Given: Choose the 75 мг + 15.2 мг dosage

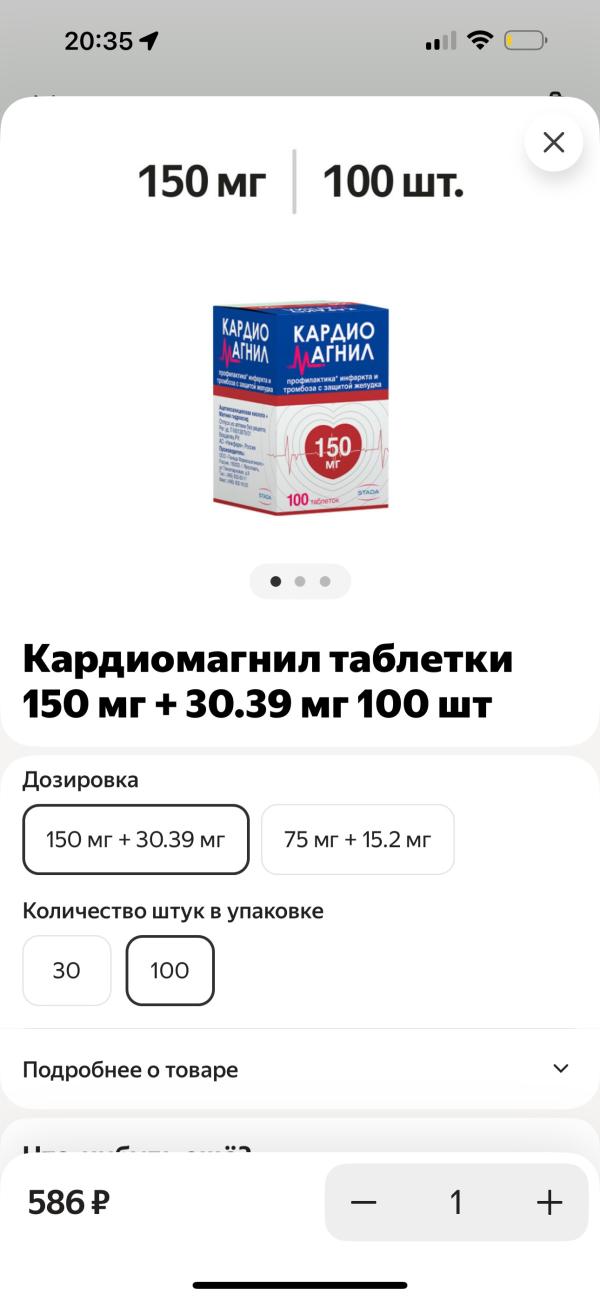Looking at the screenshot, I should 358,839.
